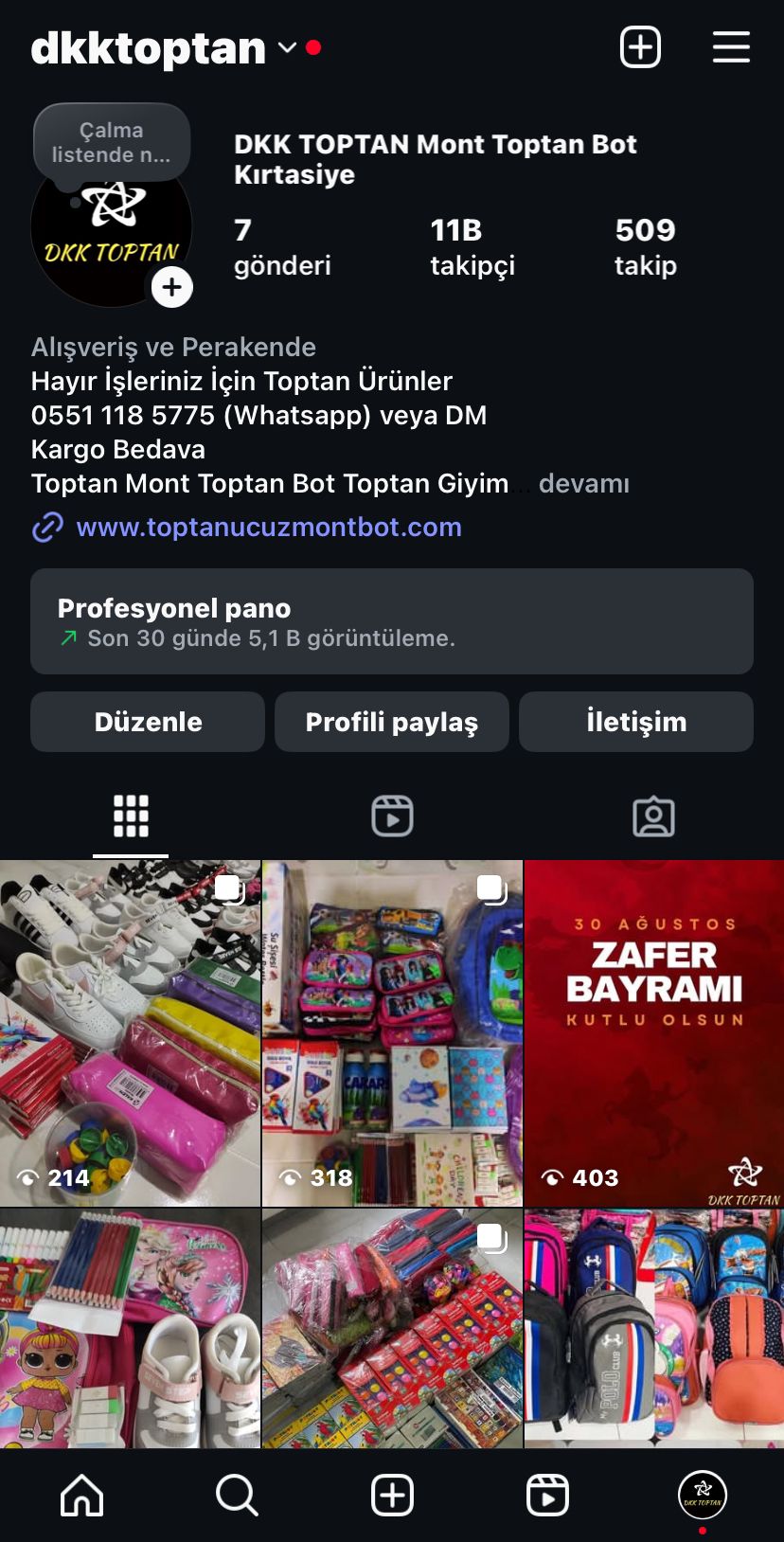Add a story via profile picture plus
Viewport: 784px width, 1542px height.
click(x=172, y=287)
